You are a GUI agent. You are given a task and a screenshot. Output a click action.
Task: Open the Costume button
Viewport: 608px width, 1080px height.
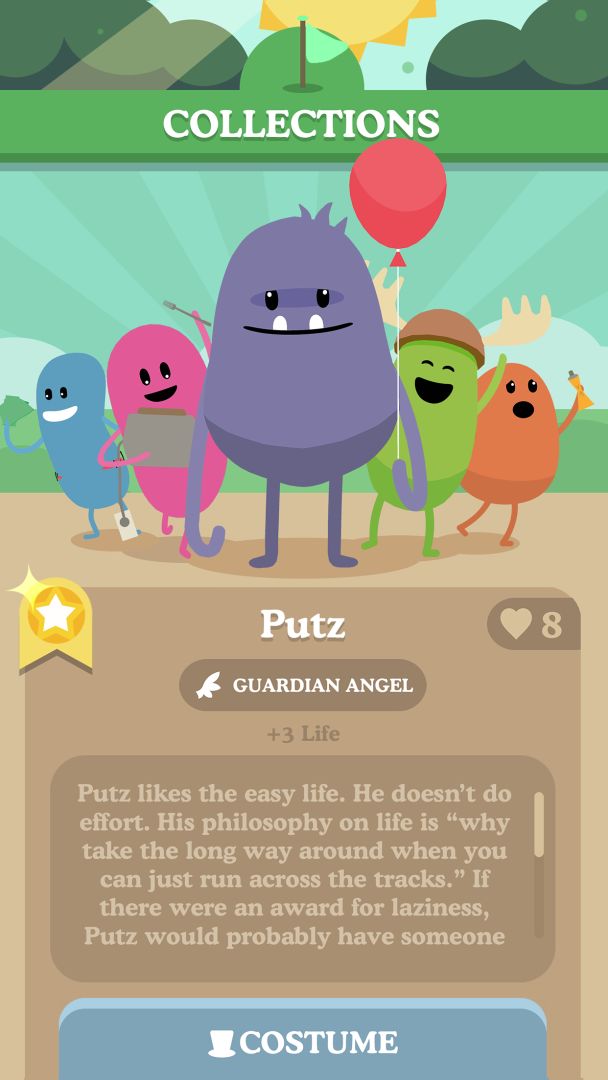[x=303, y=1042]
